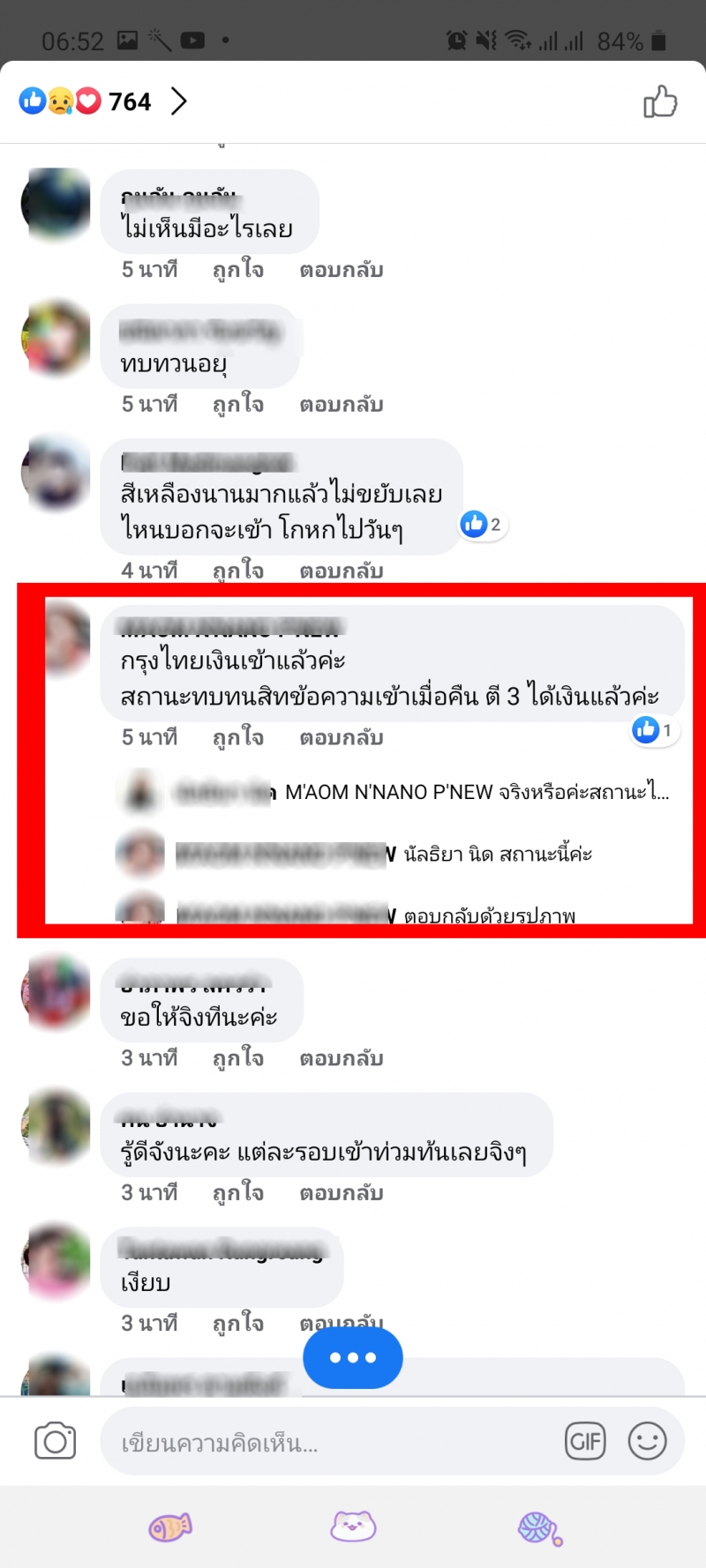Reply to the "กรุงไทยเงินเข้าแล้วค่ะ" comment
Viewport: 706px width, 1568px height.
point(341,737)
